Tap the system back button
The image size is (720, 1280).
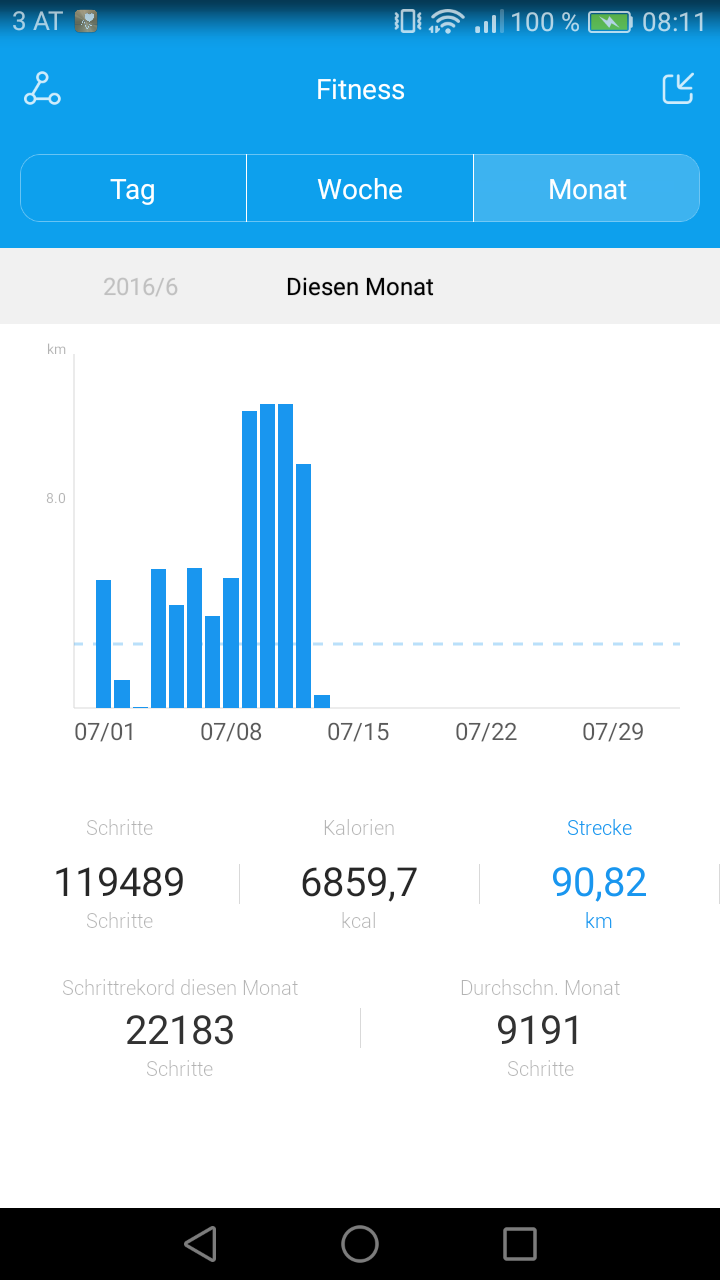(201, 1244)
